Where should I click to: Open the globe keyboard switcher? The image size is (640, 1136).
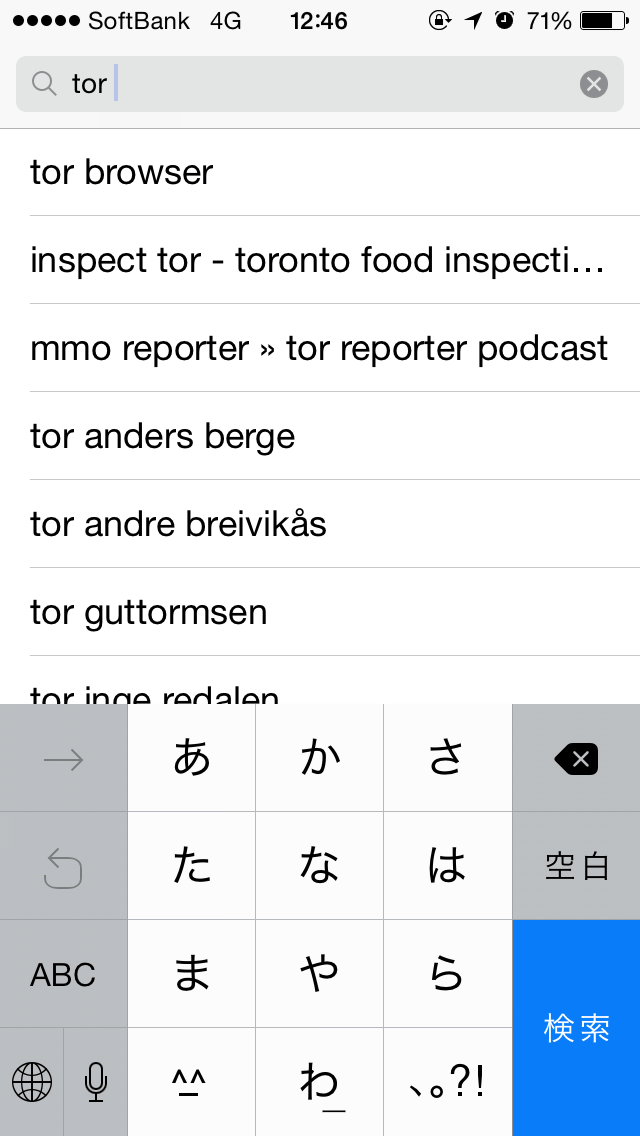point(32,1082)
